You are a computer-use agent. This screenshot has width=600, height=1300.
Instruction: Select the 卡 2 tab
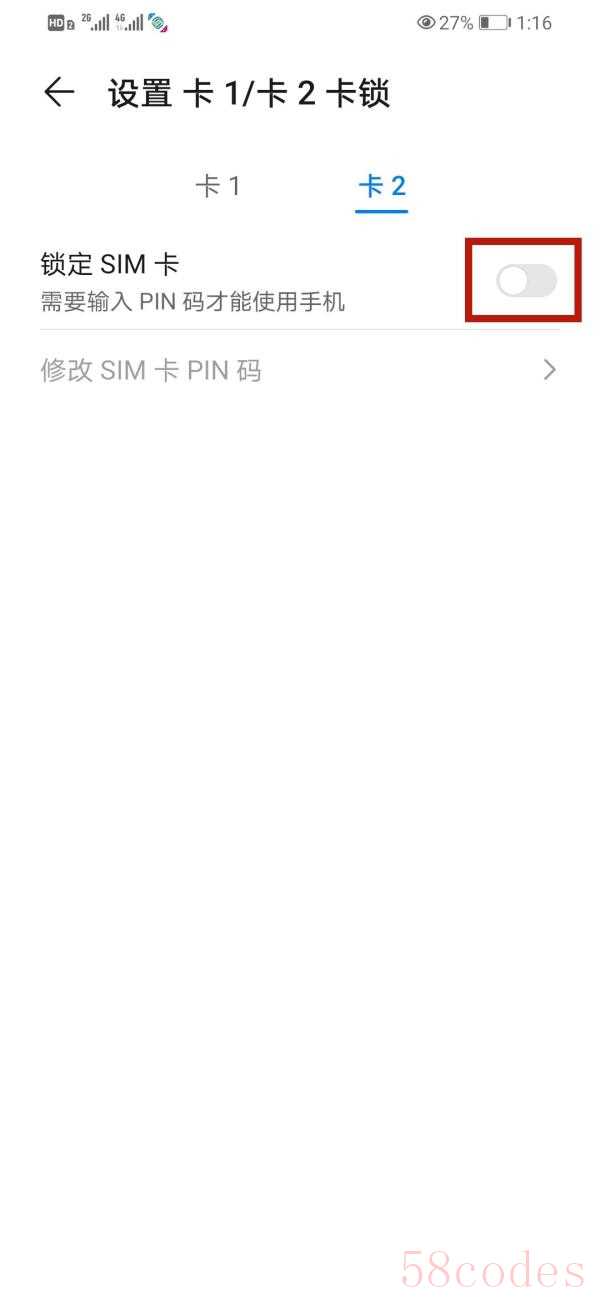[x=381, y=186]
